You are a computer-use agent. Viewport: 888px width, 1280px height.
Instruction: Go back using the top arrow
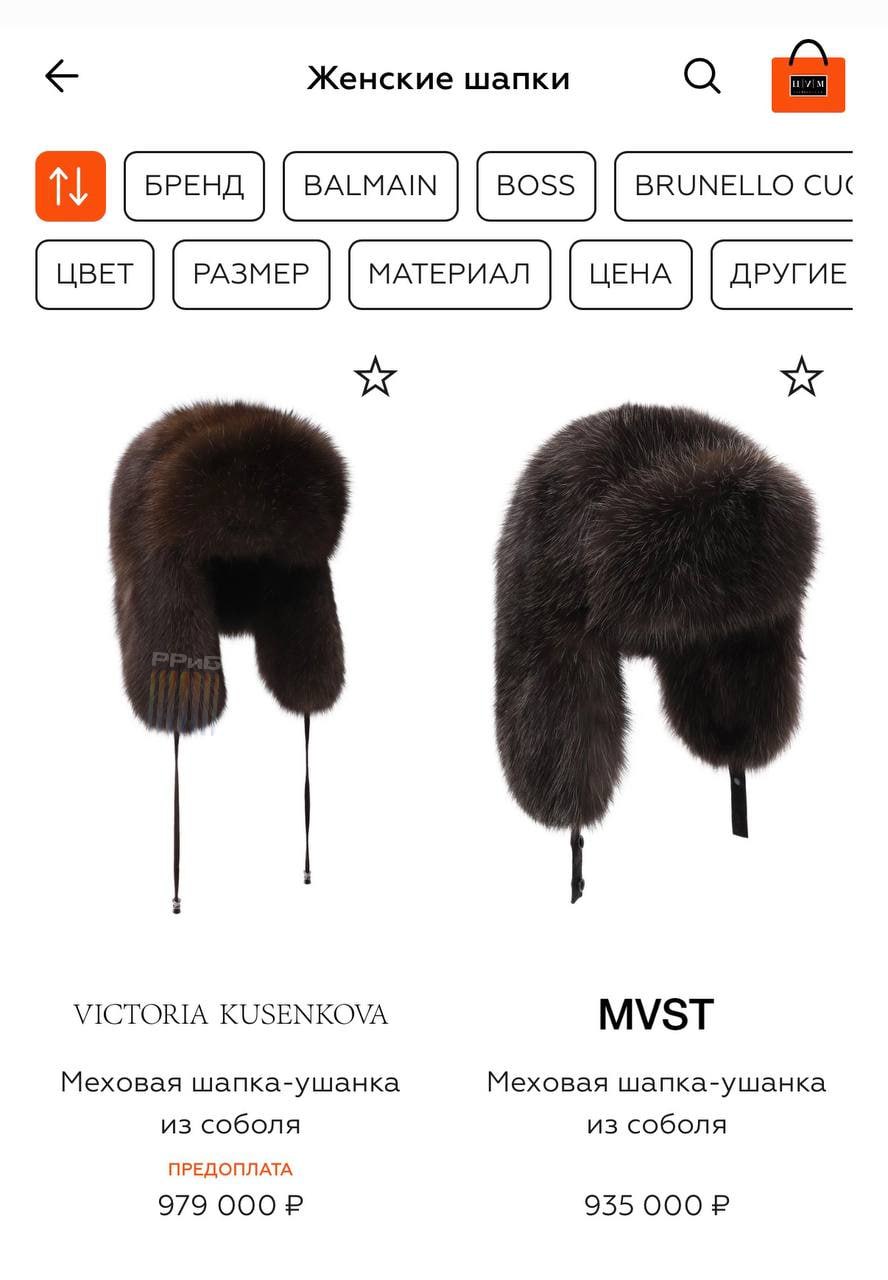(61, 76)
